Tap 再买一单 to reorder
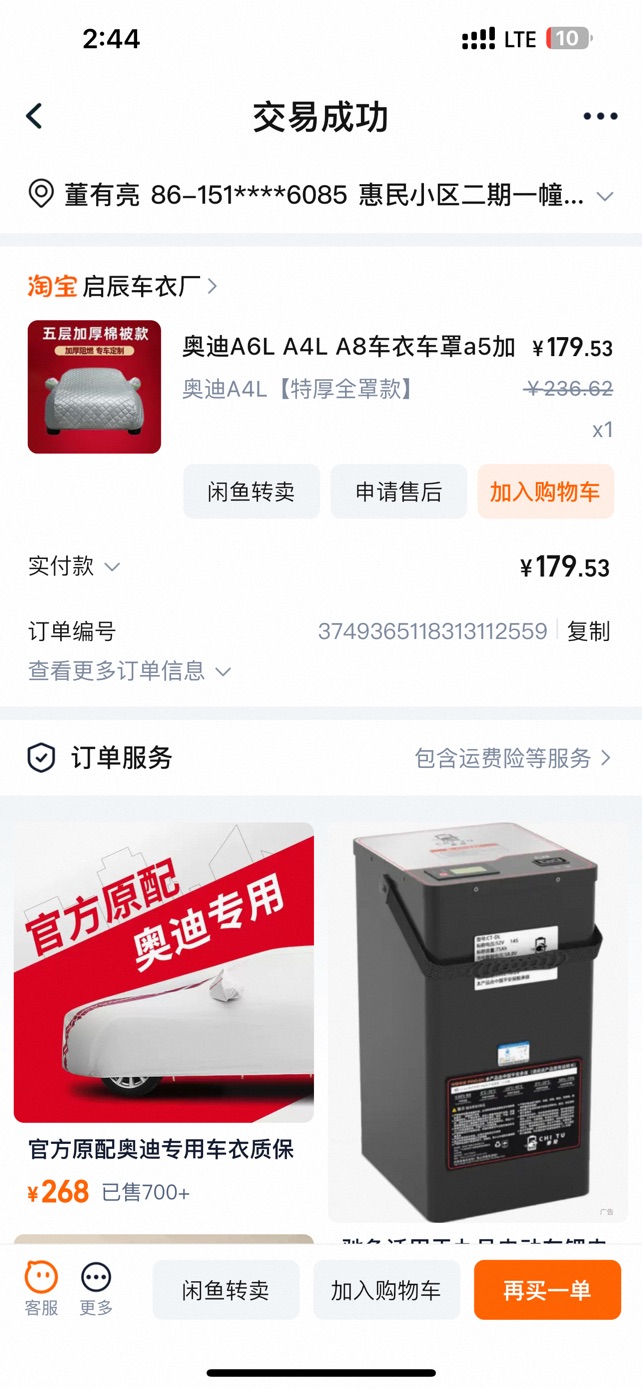 [x=547, y=1290]
